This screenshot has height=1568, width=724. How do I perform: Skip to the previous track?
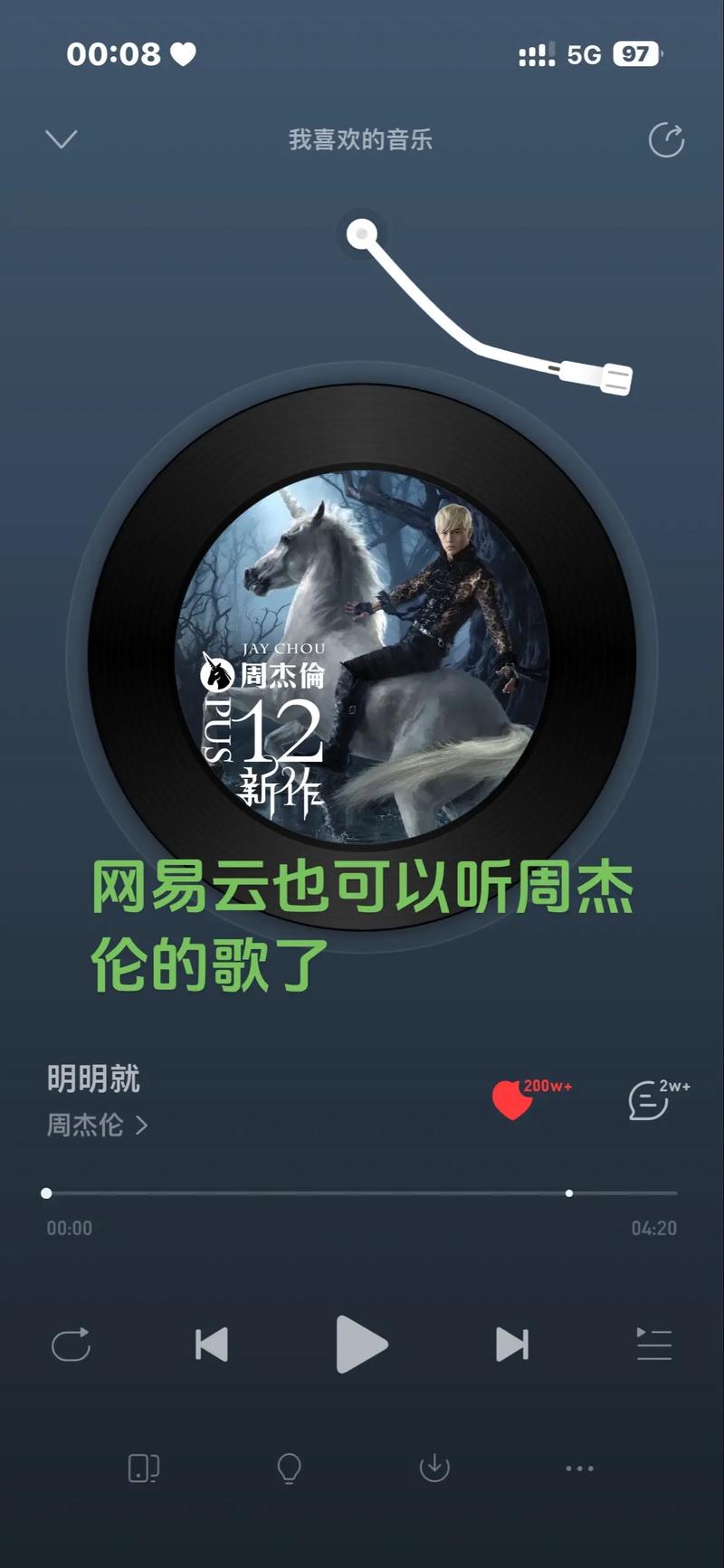click(212, 1345)
